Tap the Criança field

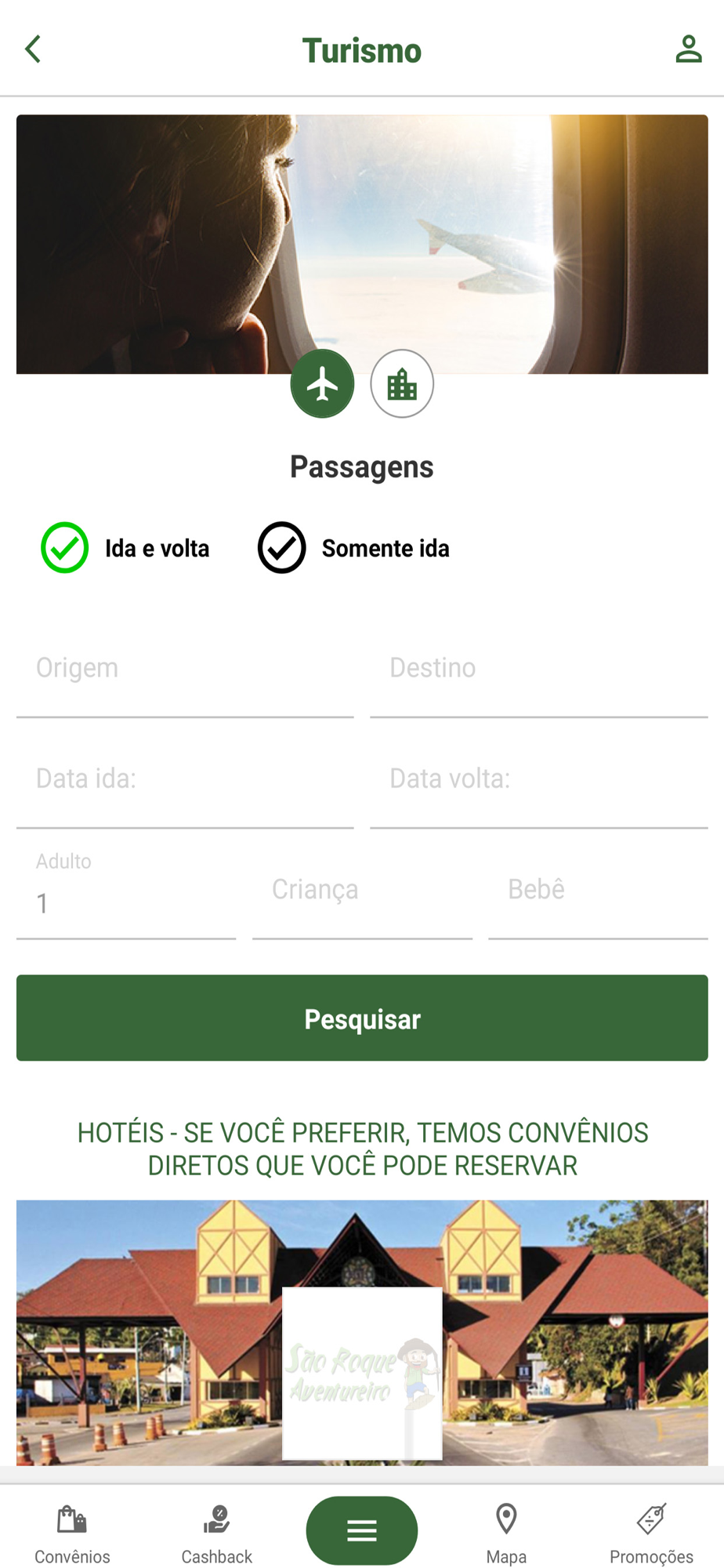(362, 891)
